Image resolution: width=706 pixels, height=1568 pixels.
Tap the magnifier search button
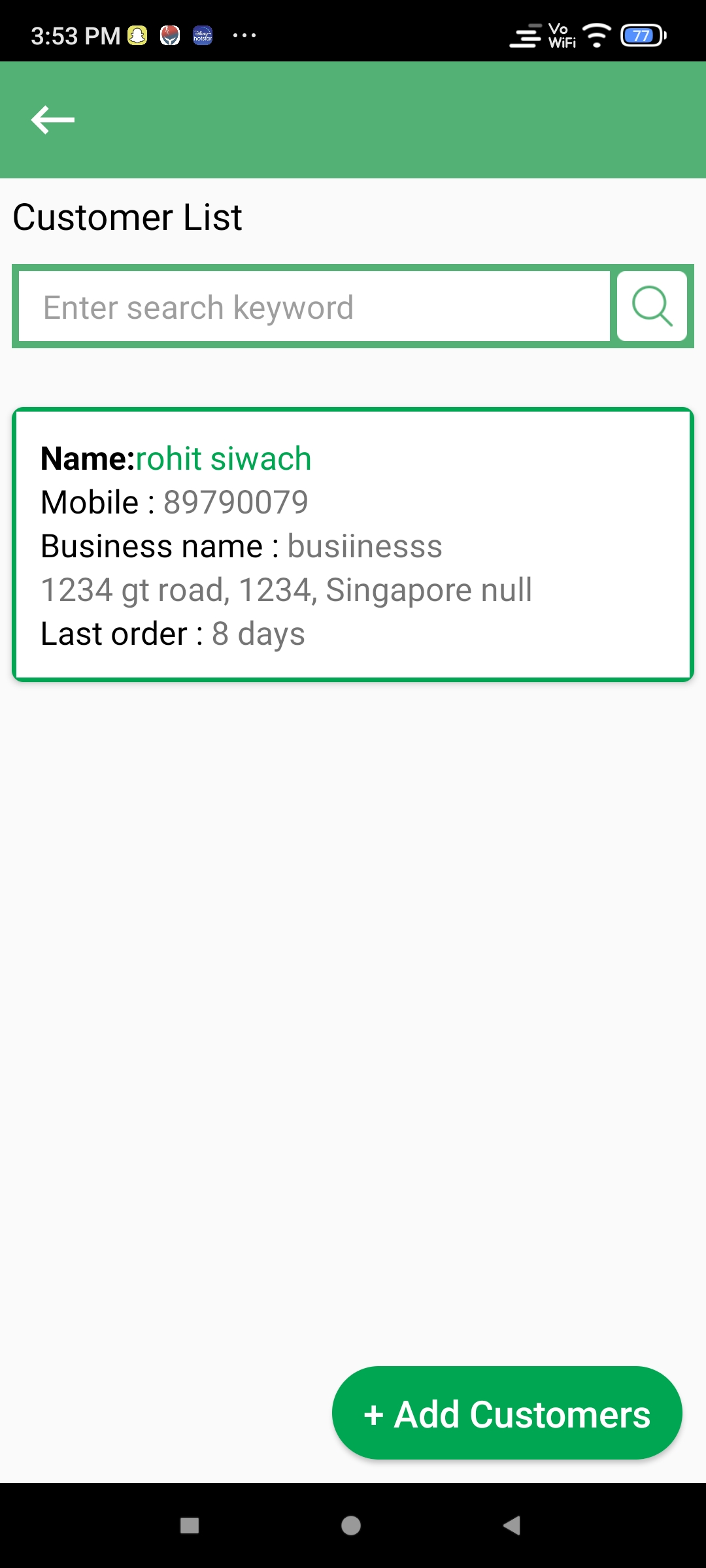652,306
